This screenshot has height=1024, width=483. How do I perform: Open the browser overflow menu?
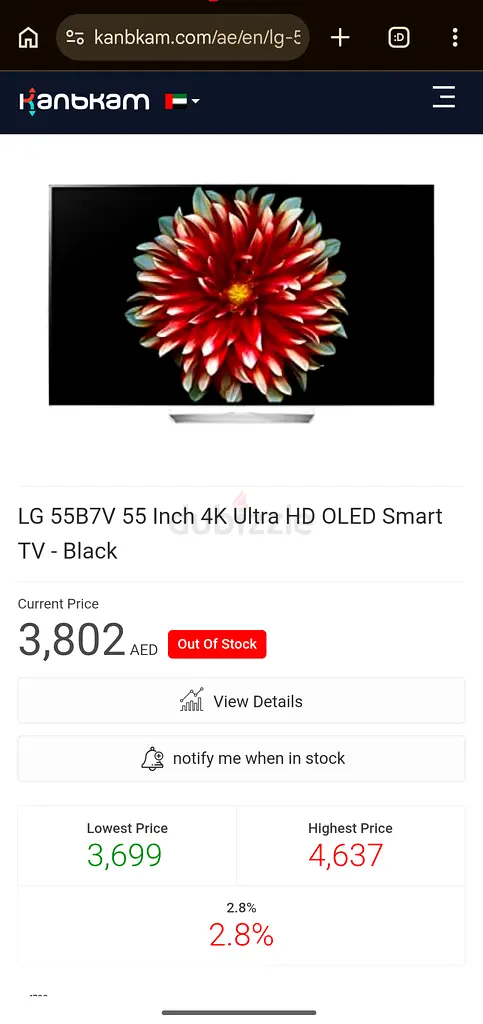455,38
